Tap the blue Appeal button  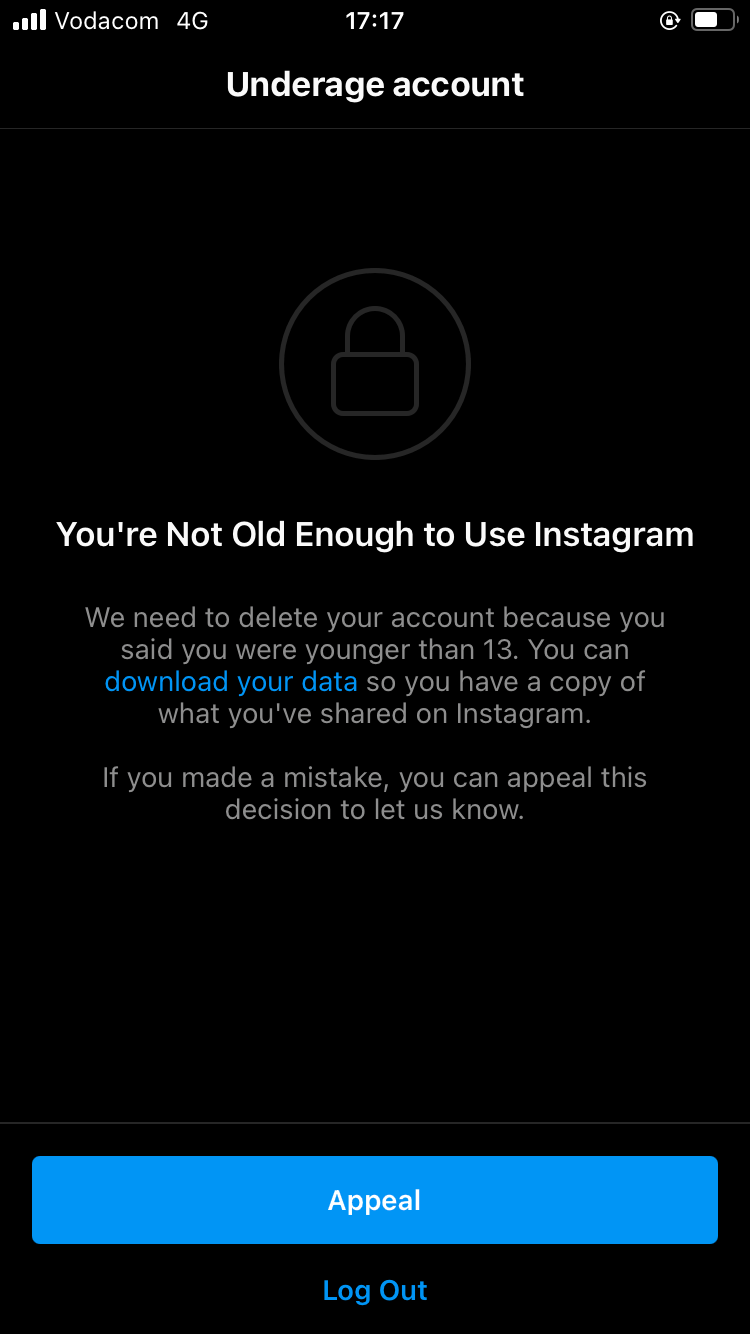click(x=375, y=1200)
